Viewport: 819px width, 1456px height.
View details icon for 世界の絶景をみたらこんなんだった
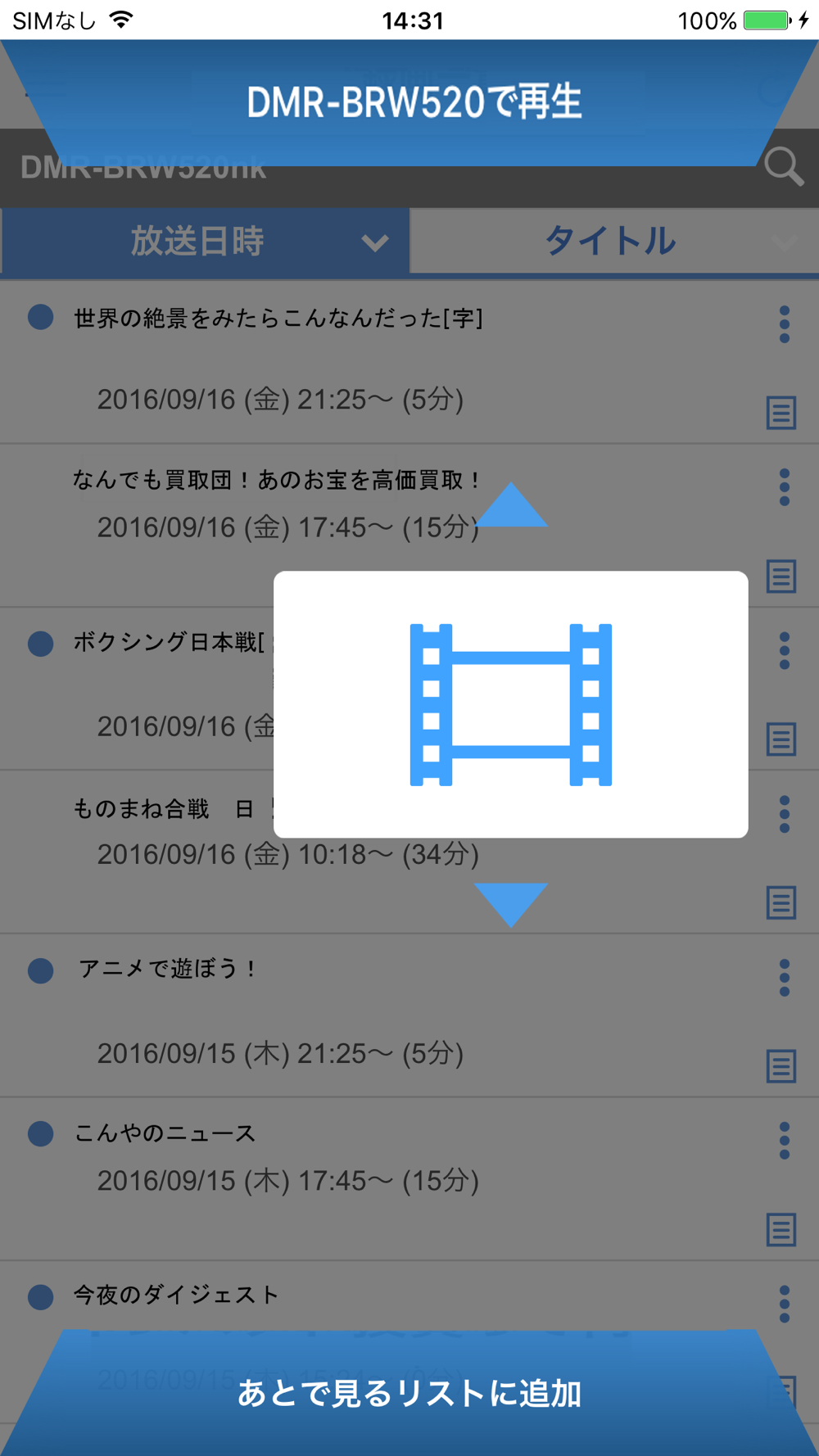coord(781,413)
